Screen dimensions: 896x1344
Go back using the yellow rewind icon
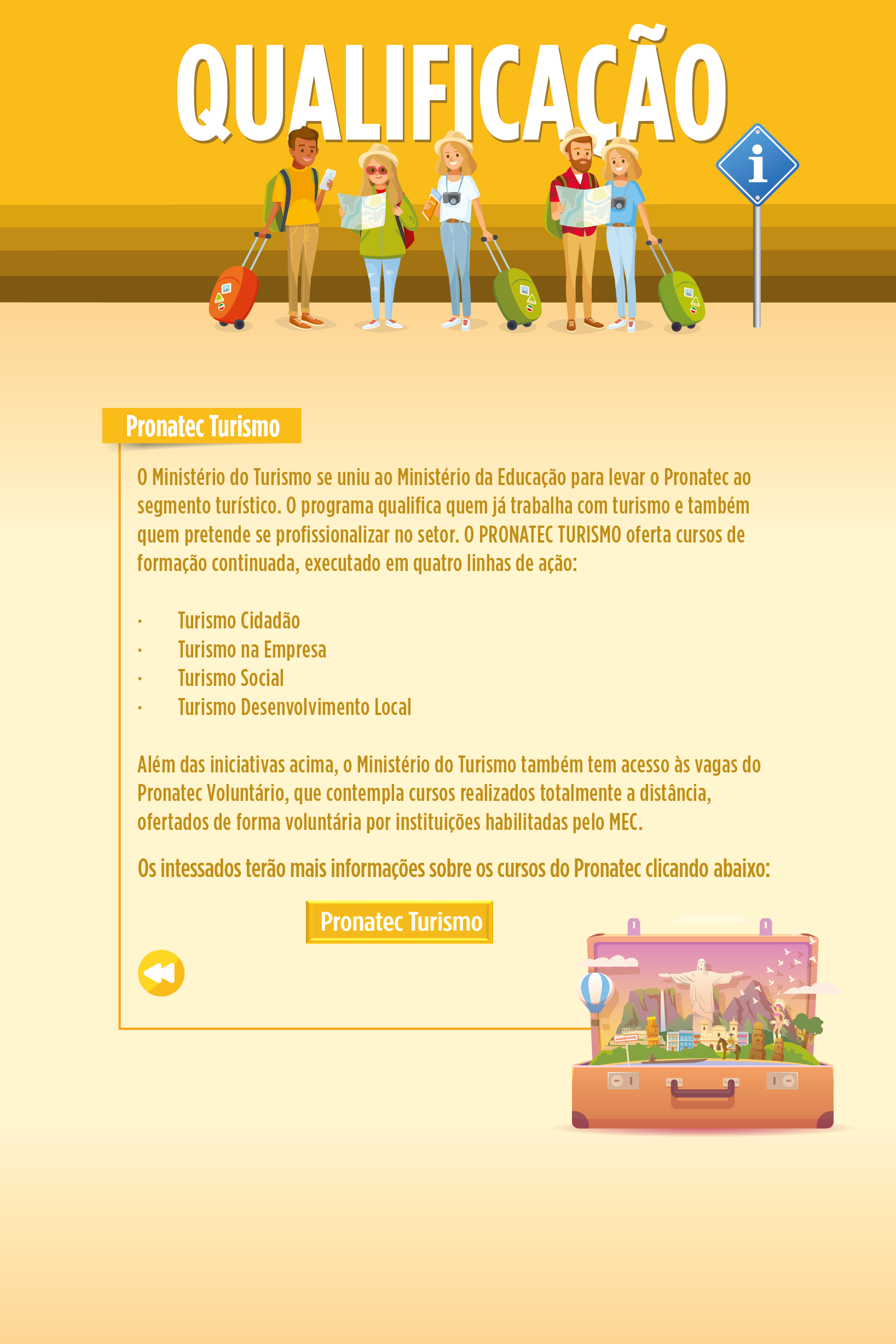click(x=161, y=973)
